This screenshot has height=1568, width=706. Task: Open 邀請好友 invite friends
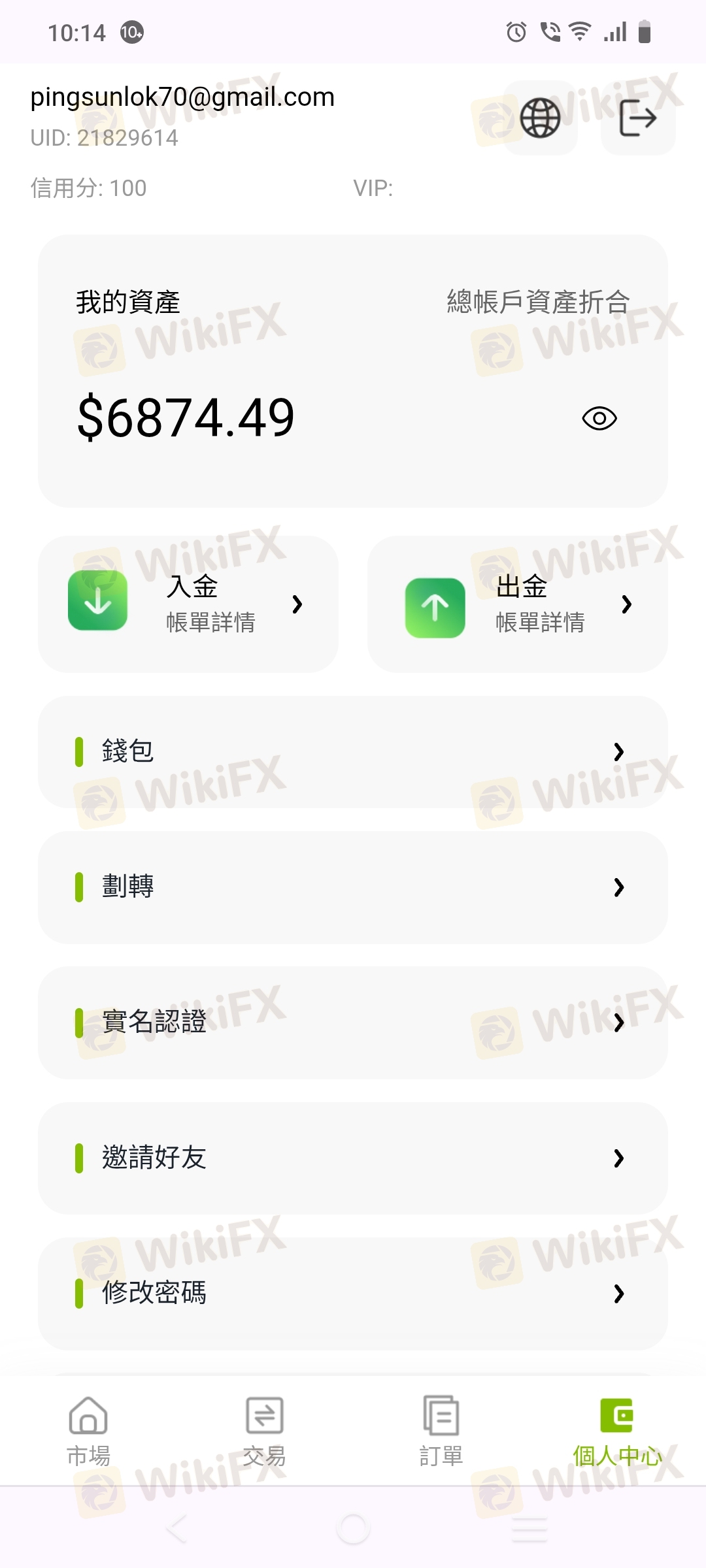pos(353,1158)
